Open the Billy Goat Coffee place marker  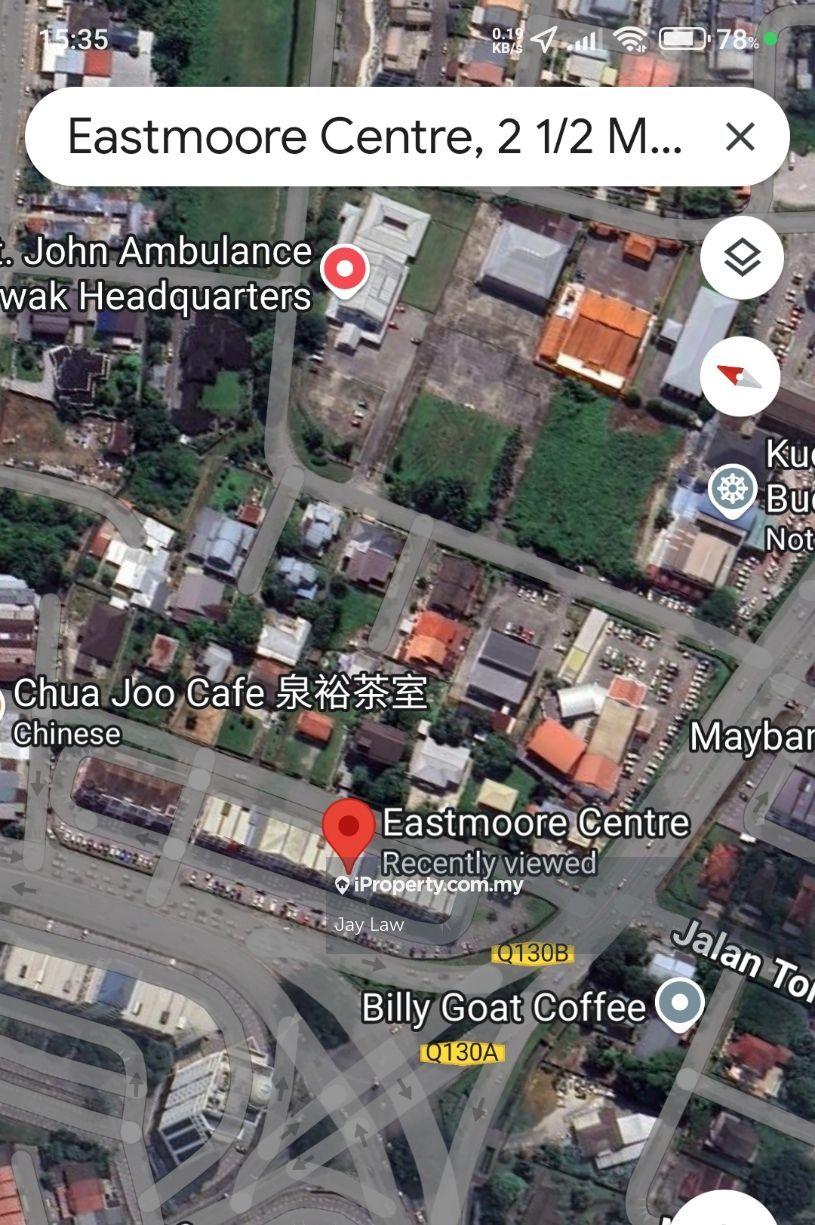click(x=680, y=1003)
